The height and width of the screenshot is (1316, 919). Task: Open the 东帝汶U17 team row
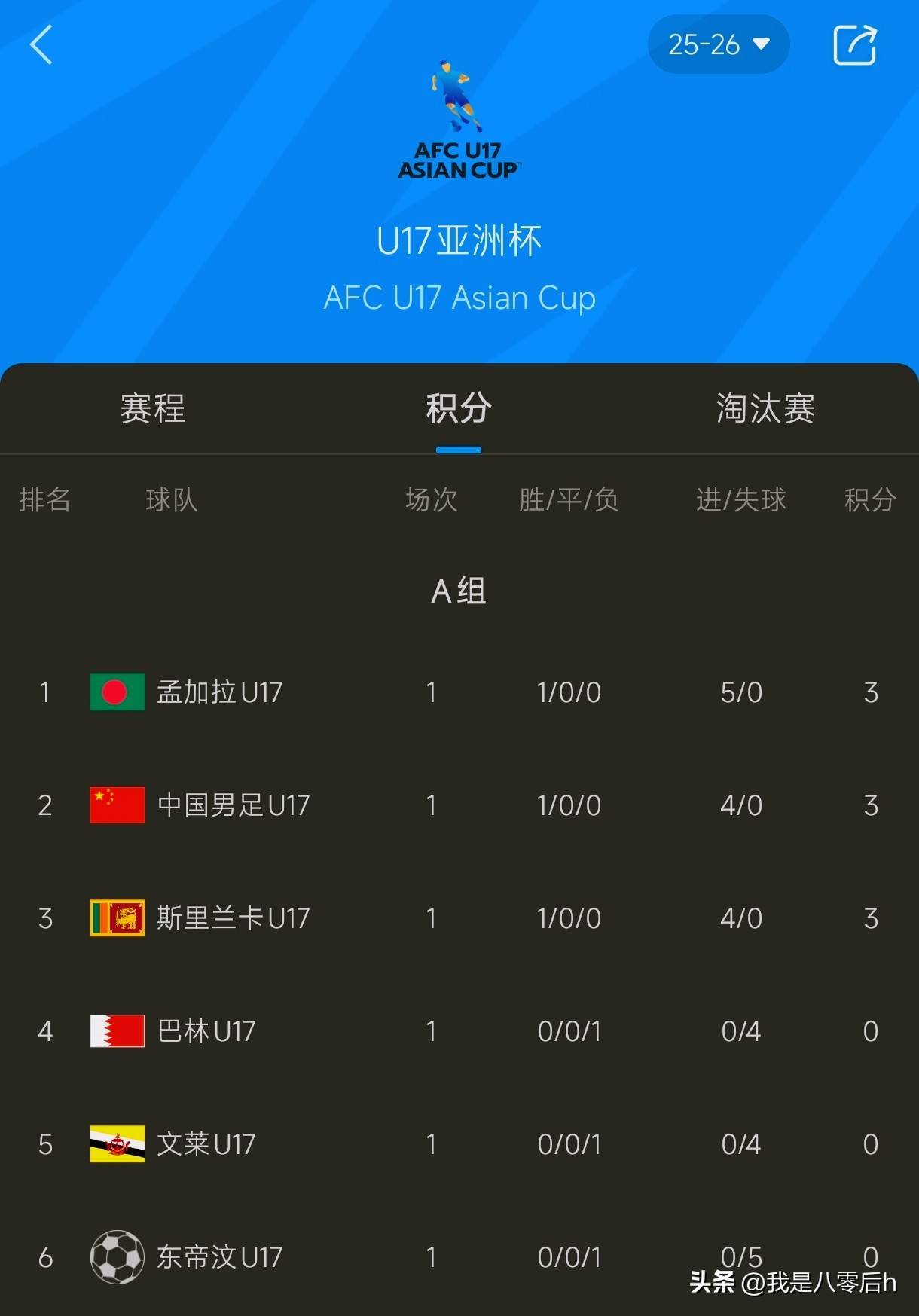pos(219,1257)
